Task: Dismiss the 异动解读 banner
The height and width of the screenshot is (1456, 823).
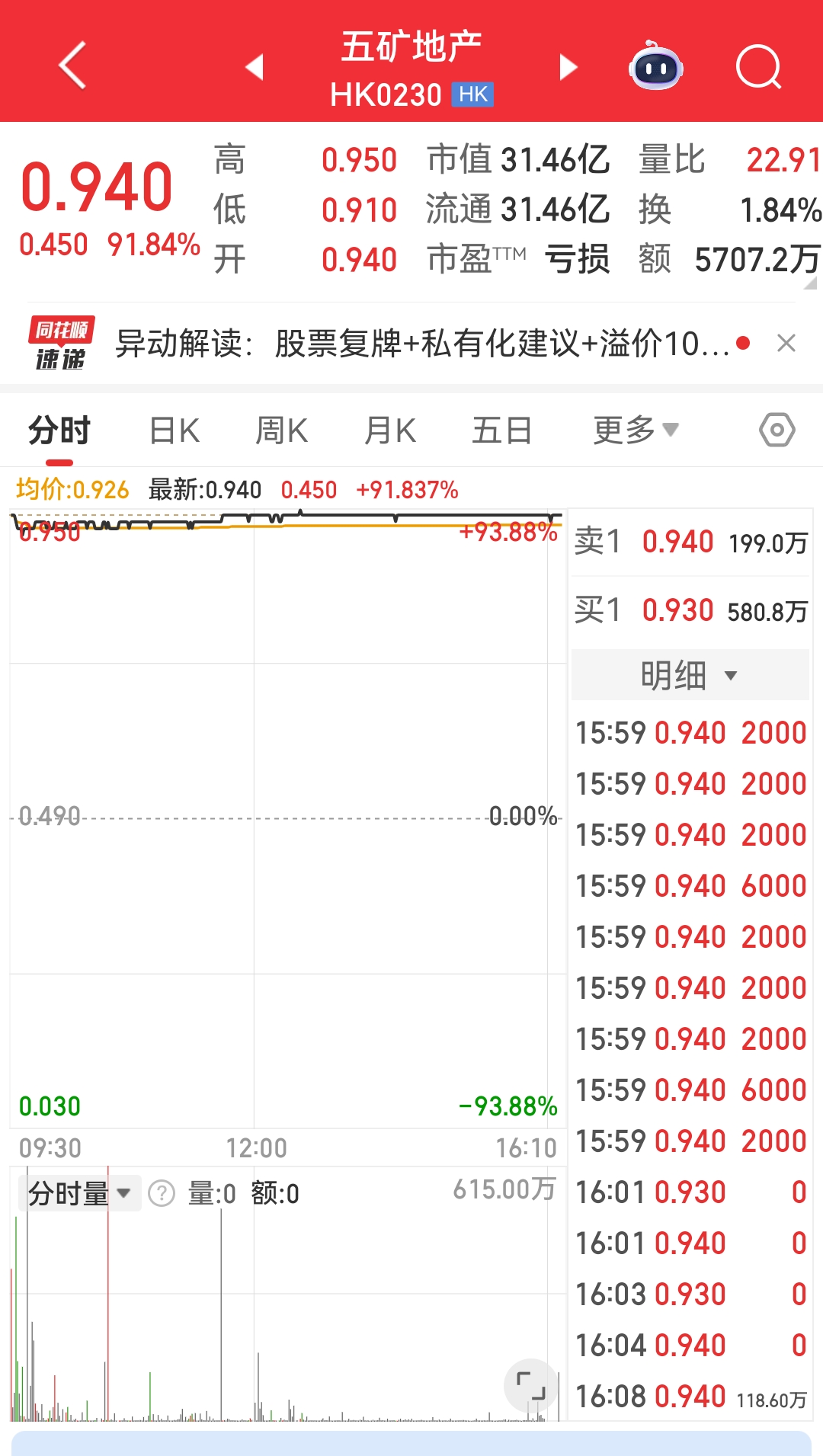Action: [x=786, y=344]
